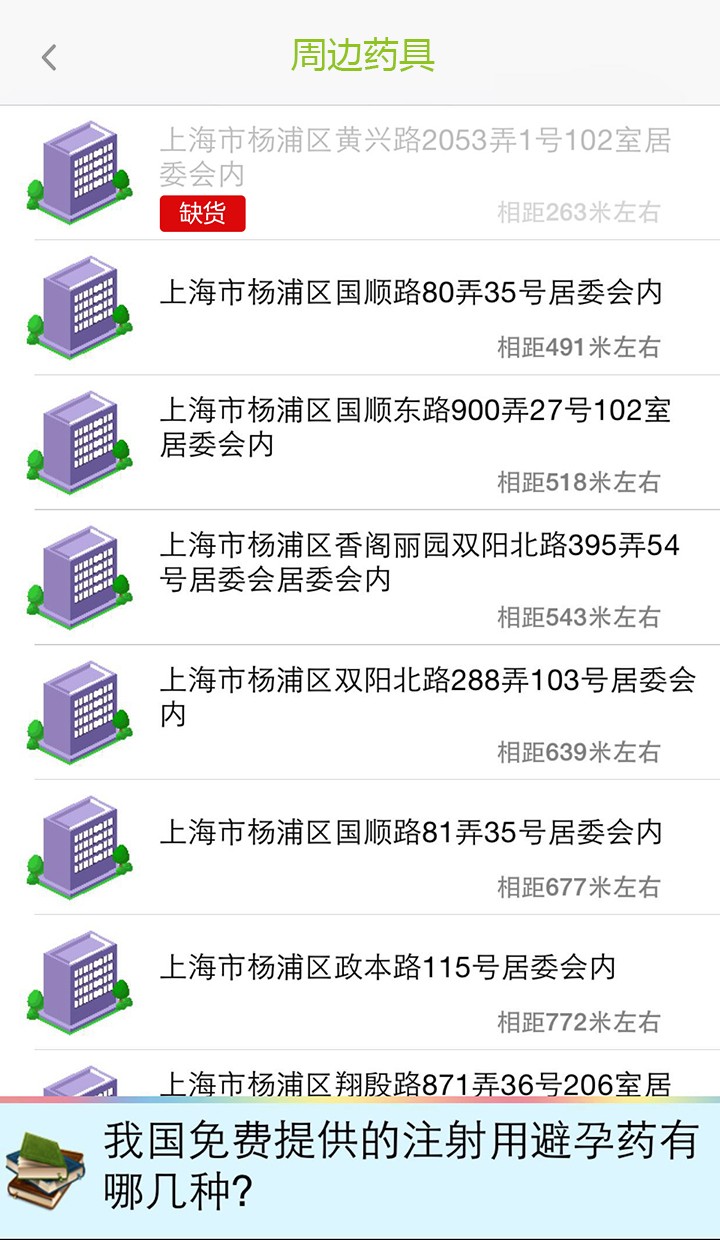Tap the building icon for 黄兴路2053弄 location
The width and height of the screenshot is (720, 1240).
[x=80, y=170]
